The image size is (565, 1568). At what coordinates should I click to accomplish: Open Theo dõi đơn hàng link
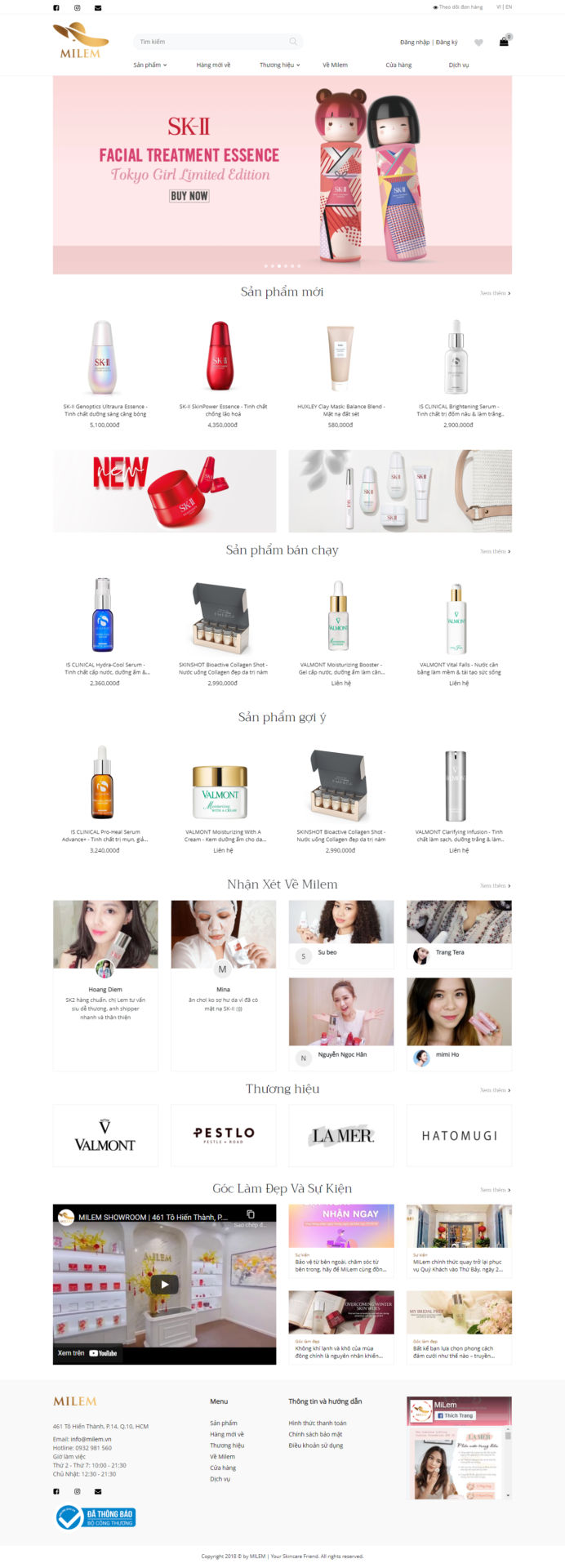click(x=458, y=7)
